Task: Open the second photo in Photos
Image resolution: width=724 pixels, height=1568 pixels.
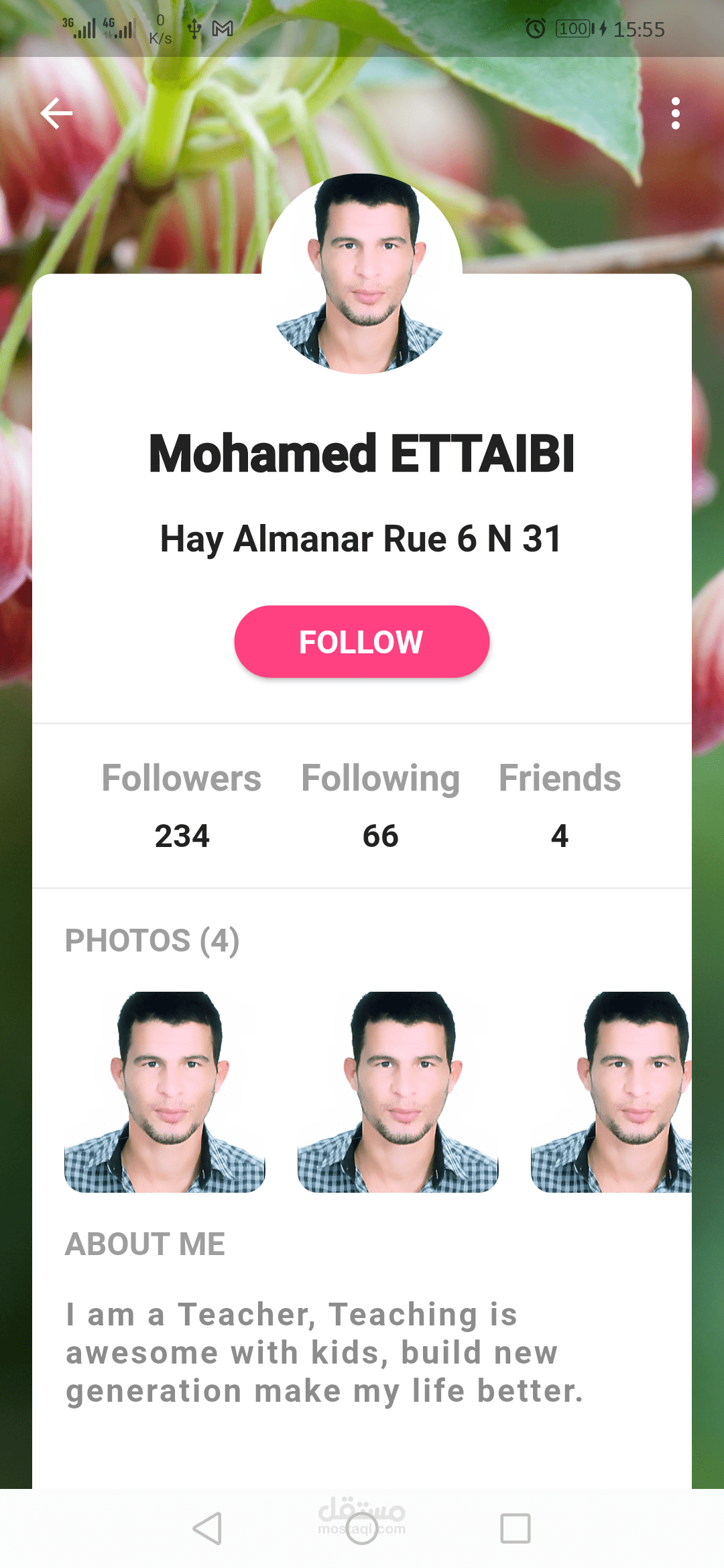Action: click(x=398, y=1092)
